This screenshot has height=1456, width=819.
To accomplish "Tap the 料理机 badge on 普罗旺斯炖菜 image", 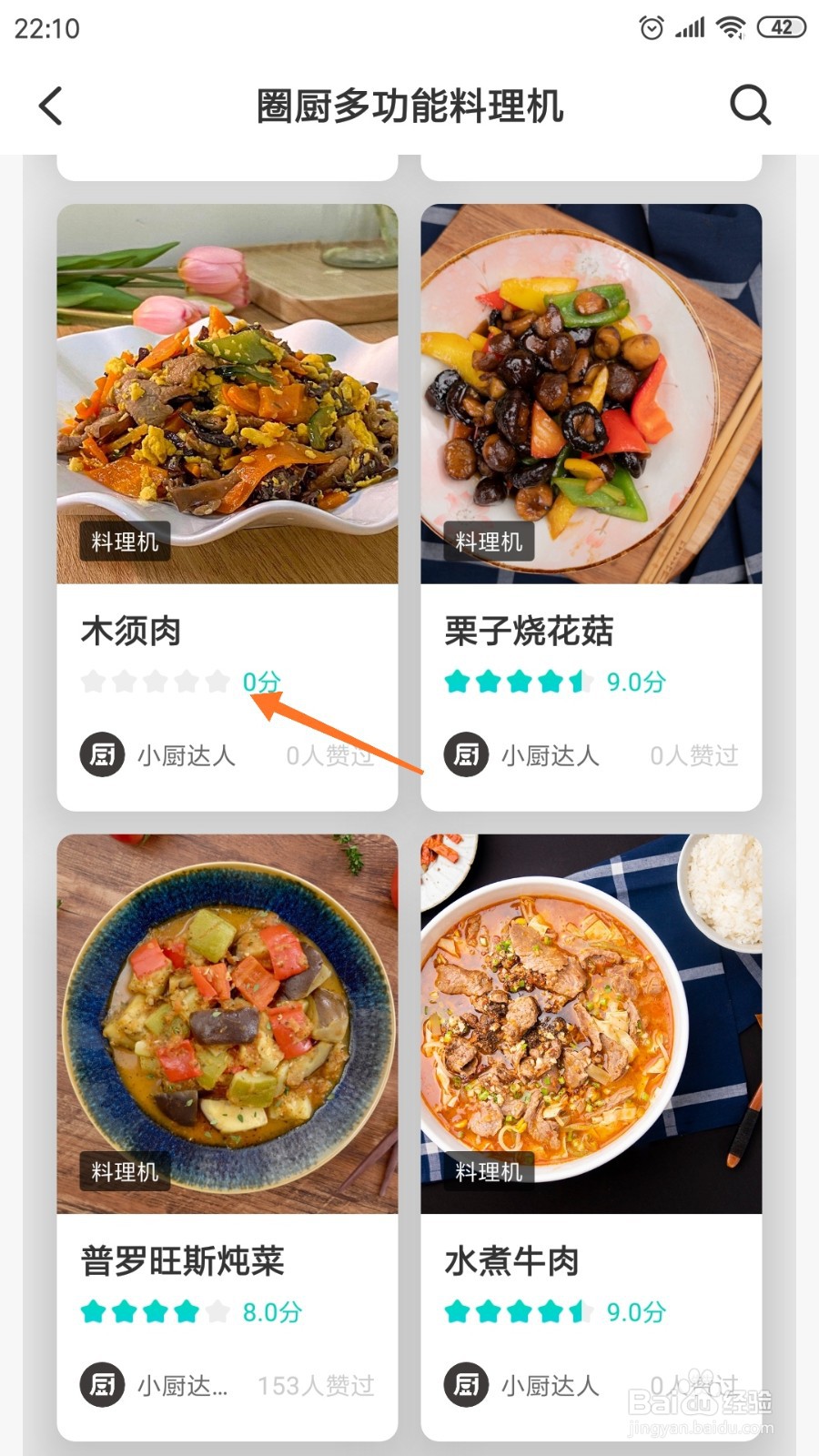I will pyautogui.click(x=125, y=1174).
